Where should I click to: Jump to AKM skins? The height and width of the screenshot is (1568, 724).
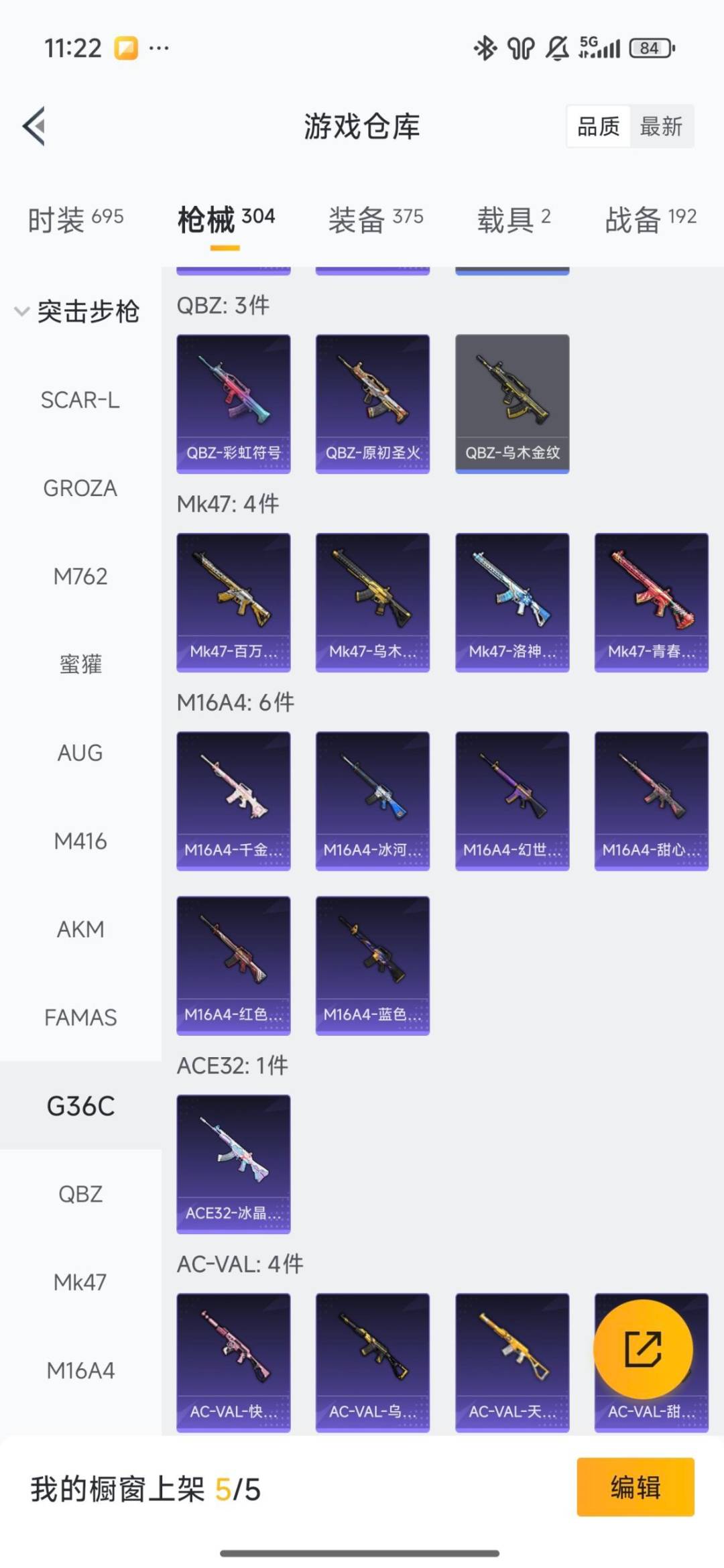(x=80, y=929)
